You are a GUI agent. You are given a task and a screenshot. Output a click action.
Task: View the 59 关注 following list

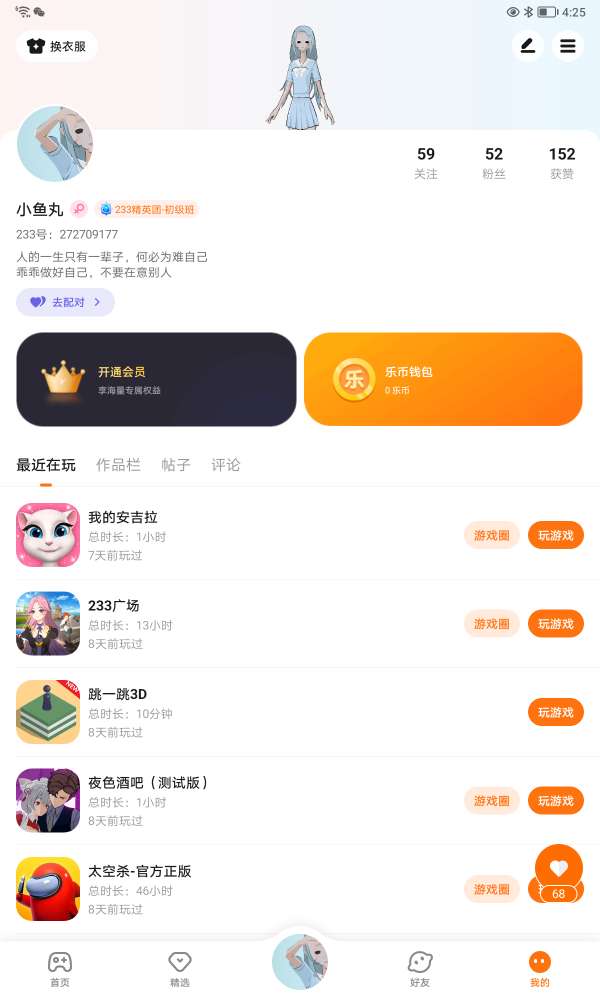(x=426, y=163)
